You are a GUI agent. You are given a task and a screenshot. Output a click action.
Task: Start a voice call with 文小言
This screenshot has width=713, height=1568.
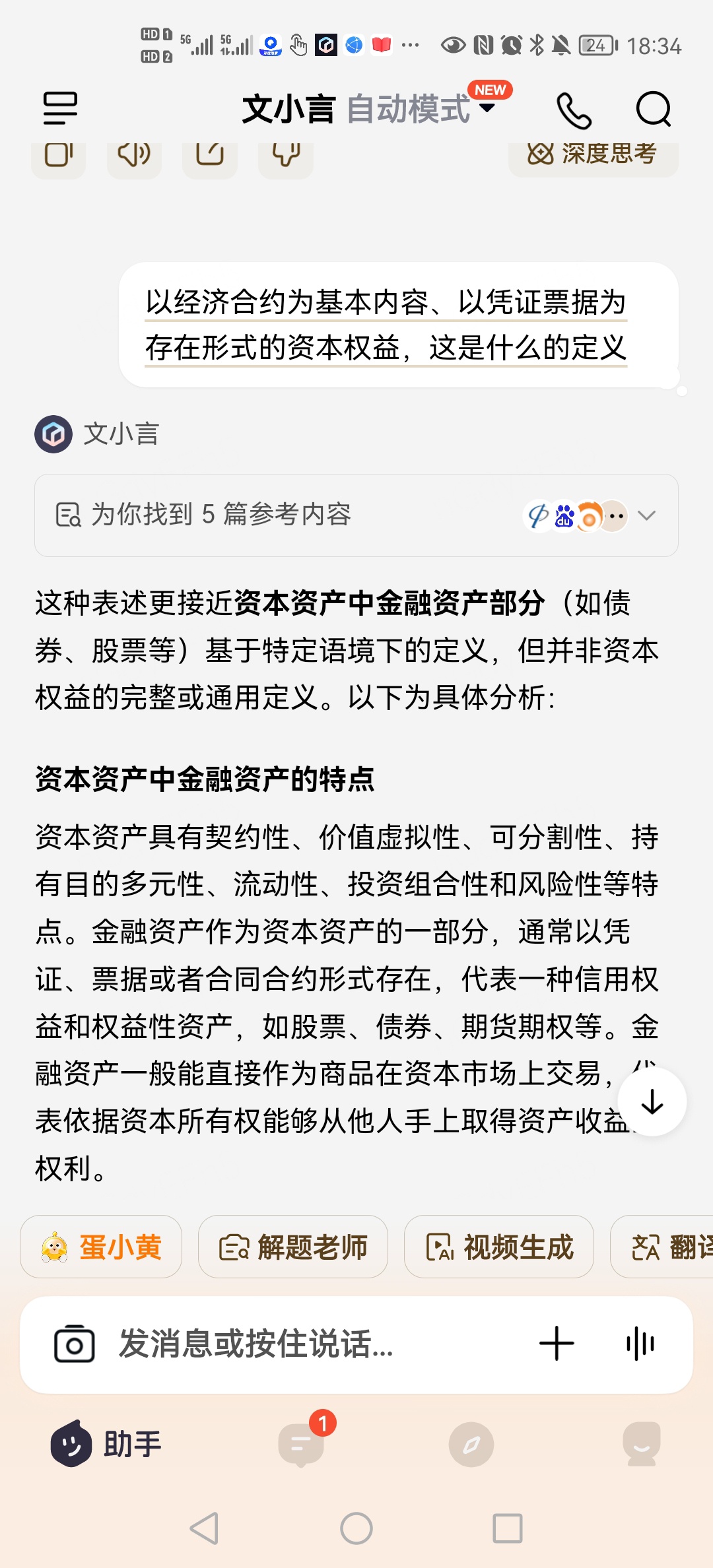pos(574,110)
